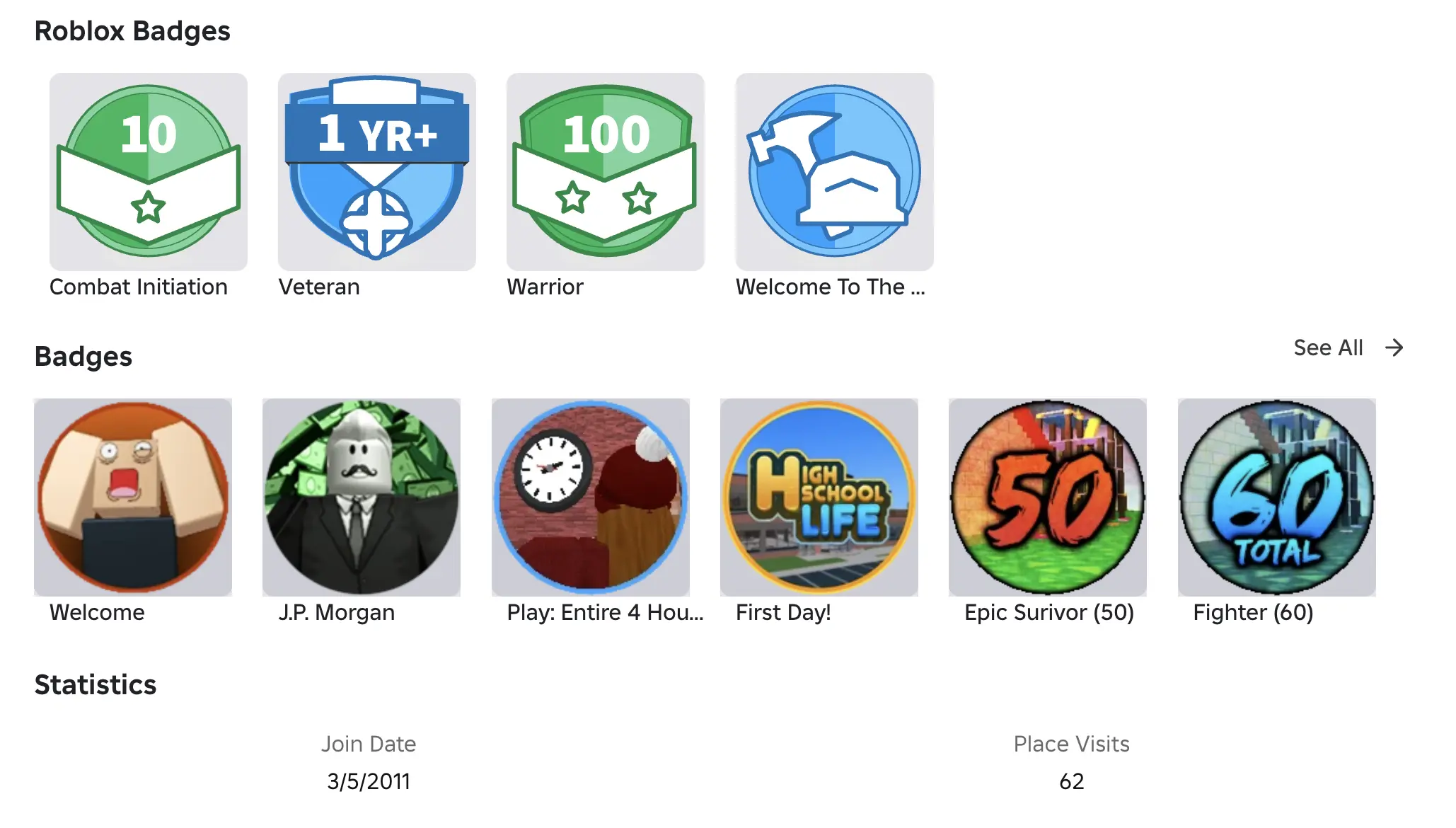This screenshot has height=828, width=1456.
Task: Select the Epic Surivor (50) badge
Action: point(1047,497)
